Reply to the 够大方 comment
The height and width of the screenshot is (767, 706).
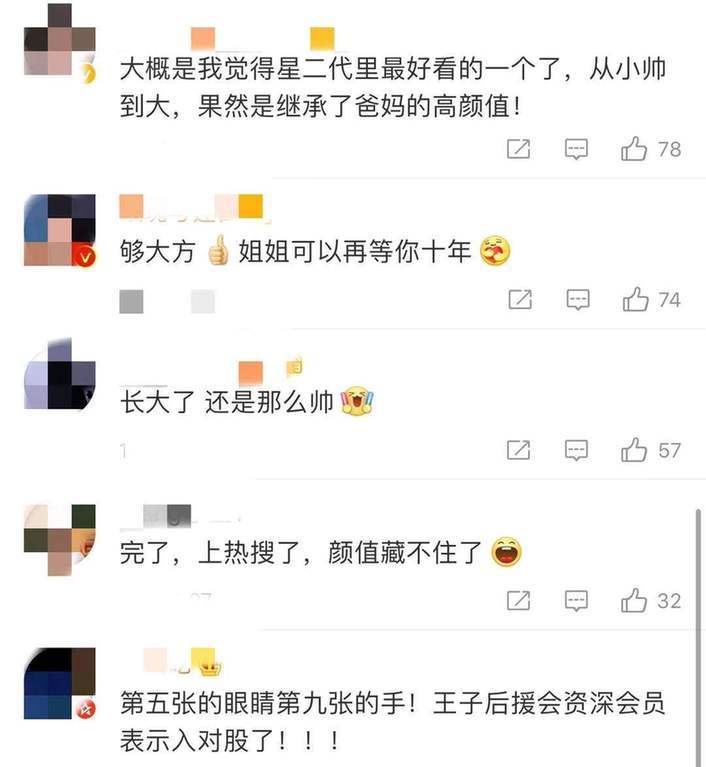pyautogui.click(x=577, y=299)
